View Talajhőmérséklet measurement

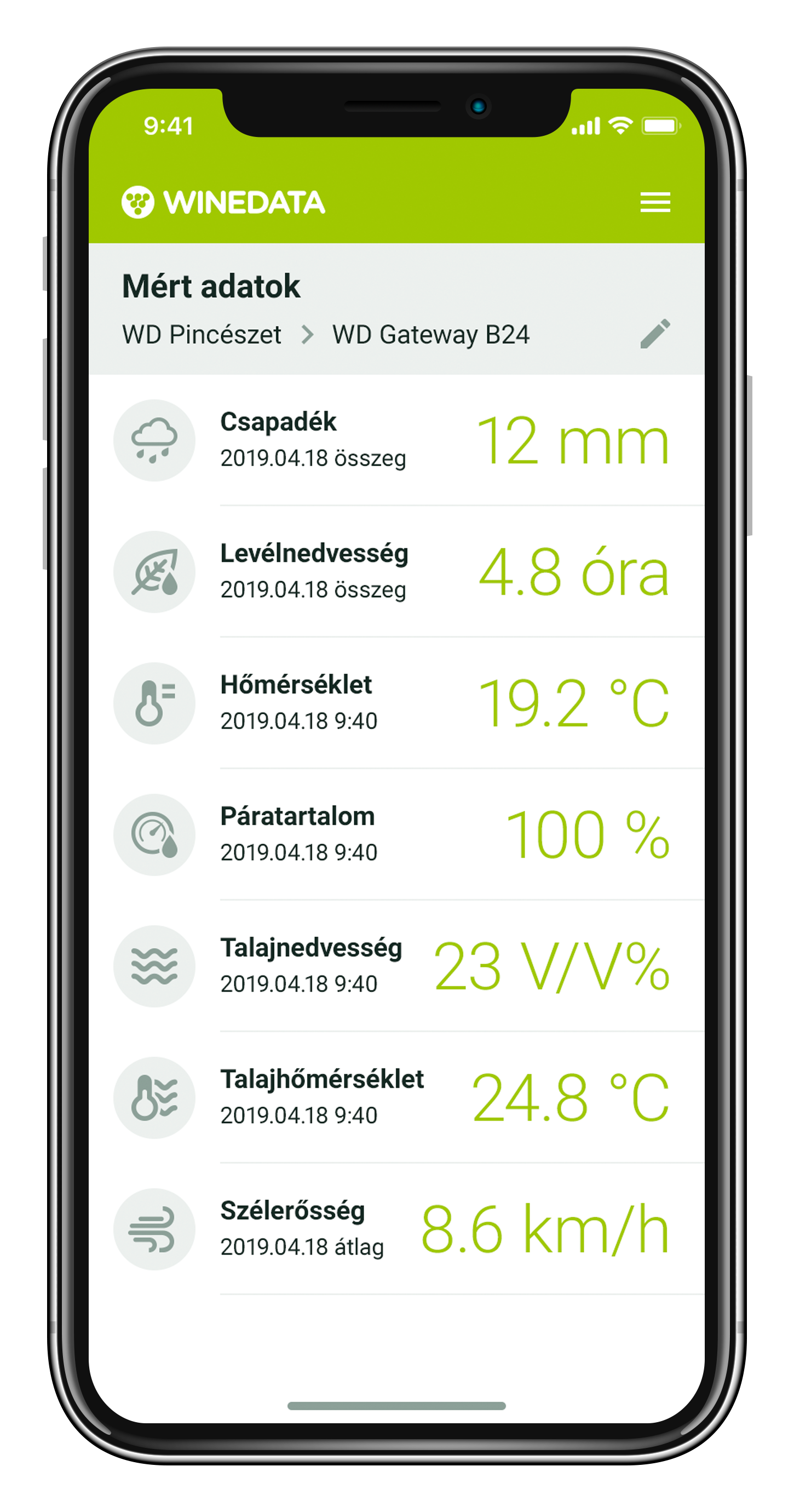396,1098
